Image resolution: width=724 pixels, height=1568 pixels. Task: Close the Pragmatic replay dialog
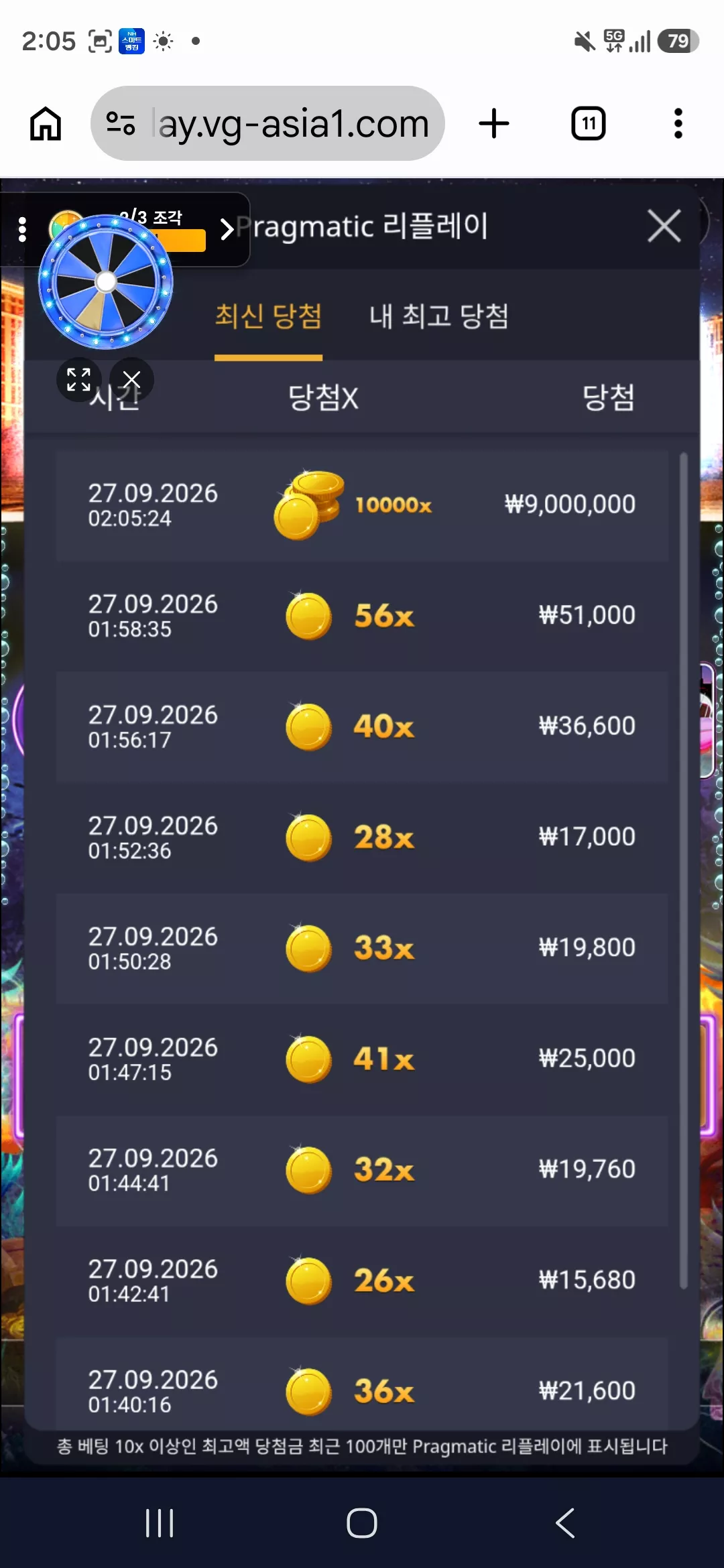664,226
